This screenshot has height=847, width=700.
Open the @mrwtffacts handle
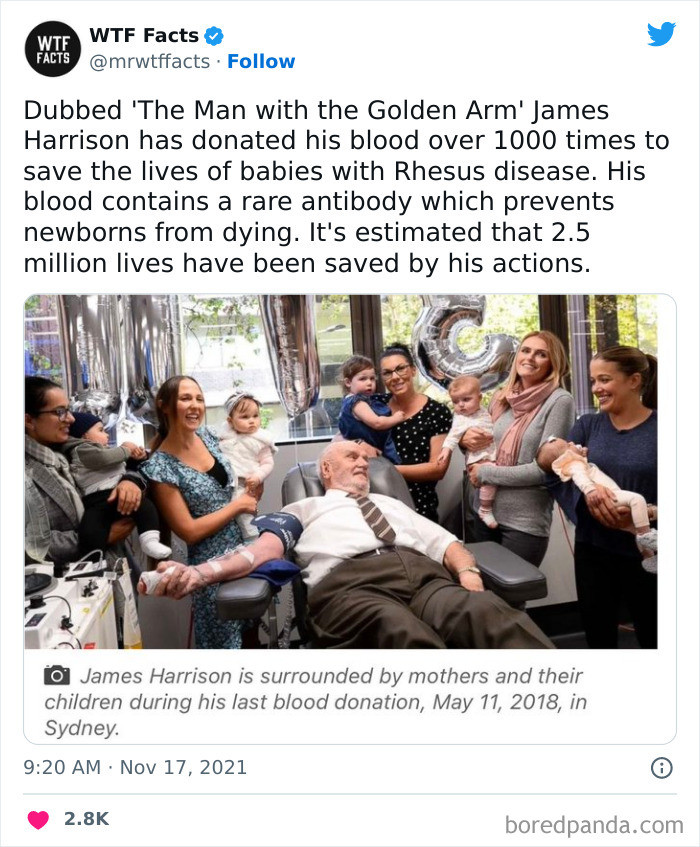click(x=150, y=62)
